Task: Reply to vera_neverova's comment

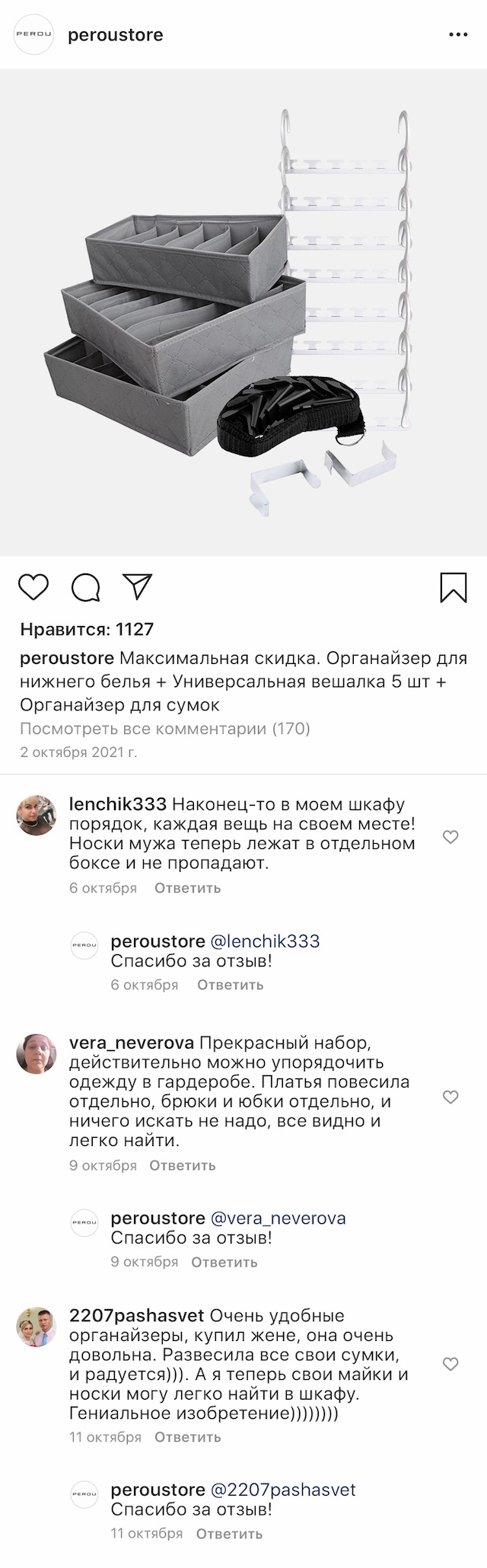Action: point(182,1165)
